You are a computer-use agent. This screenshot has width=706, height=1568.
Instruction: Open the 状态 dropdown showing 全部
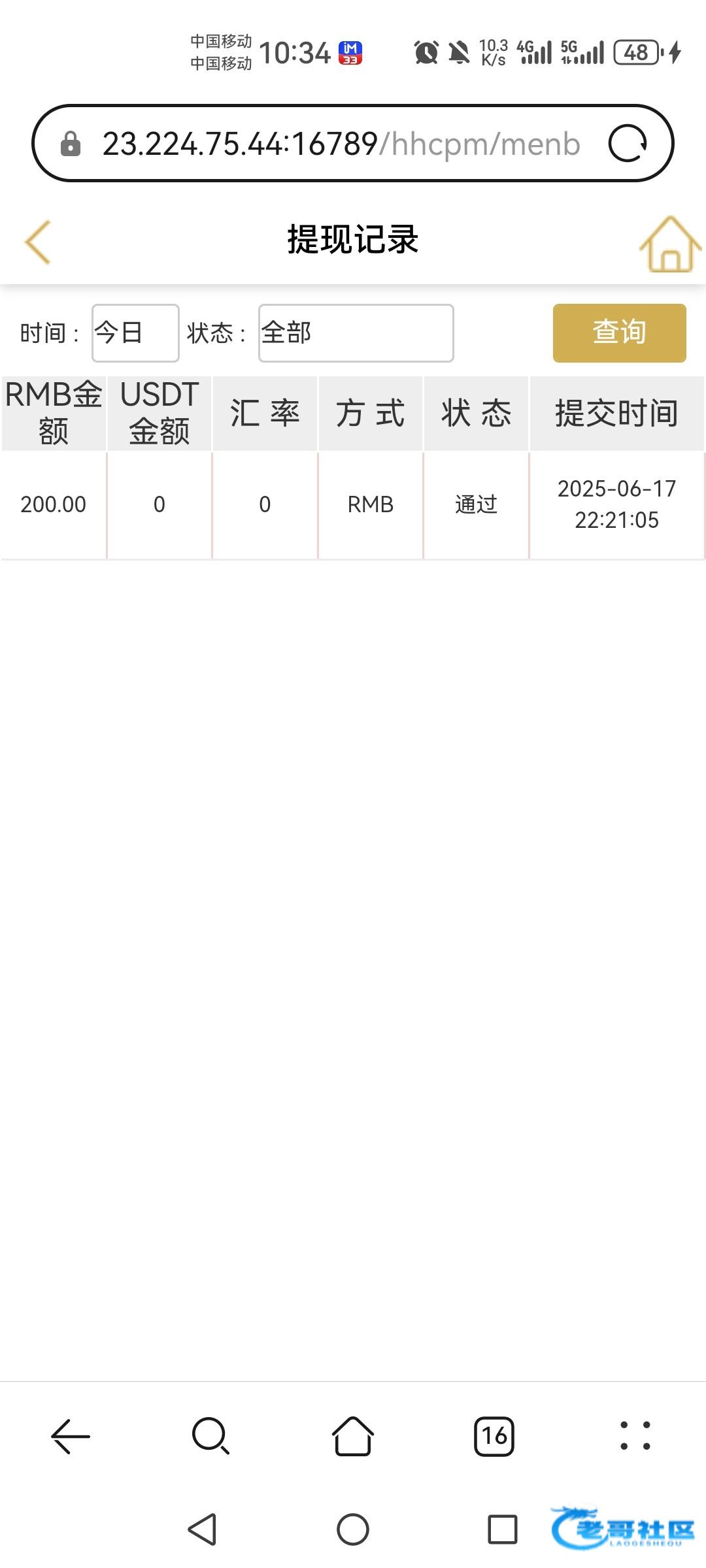(x=356, y=333)
